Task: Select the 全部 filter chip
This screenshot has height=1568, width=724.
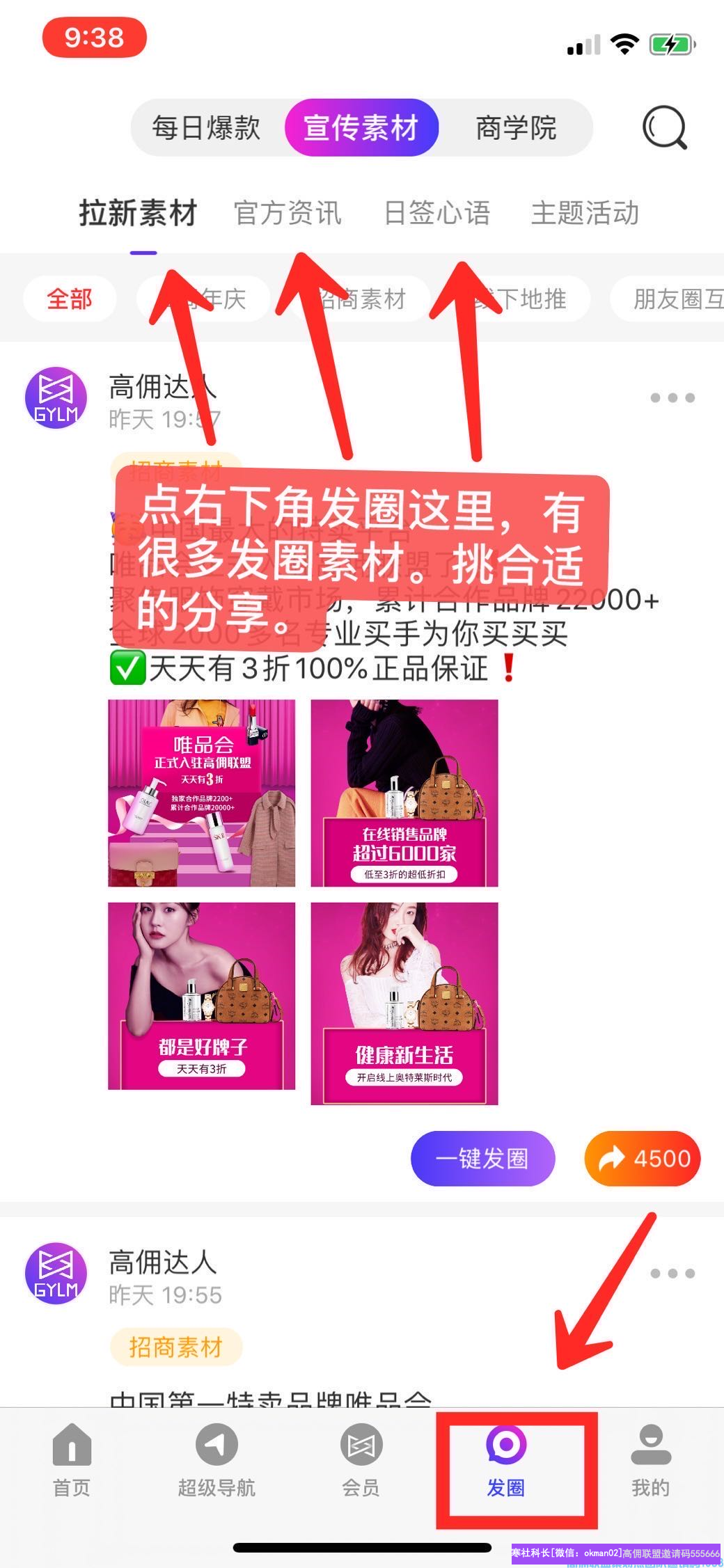Action: (70, 299)
